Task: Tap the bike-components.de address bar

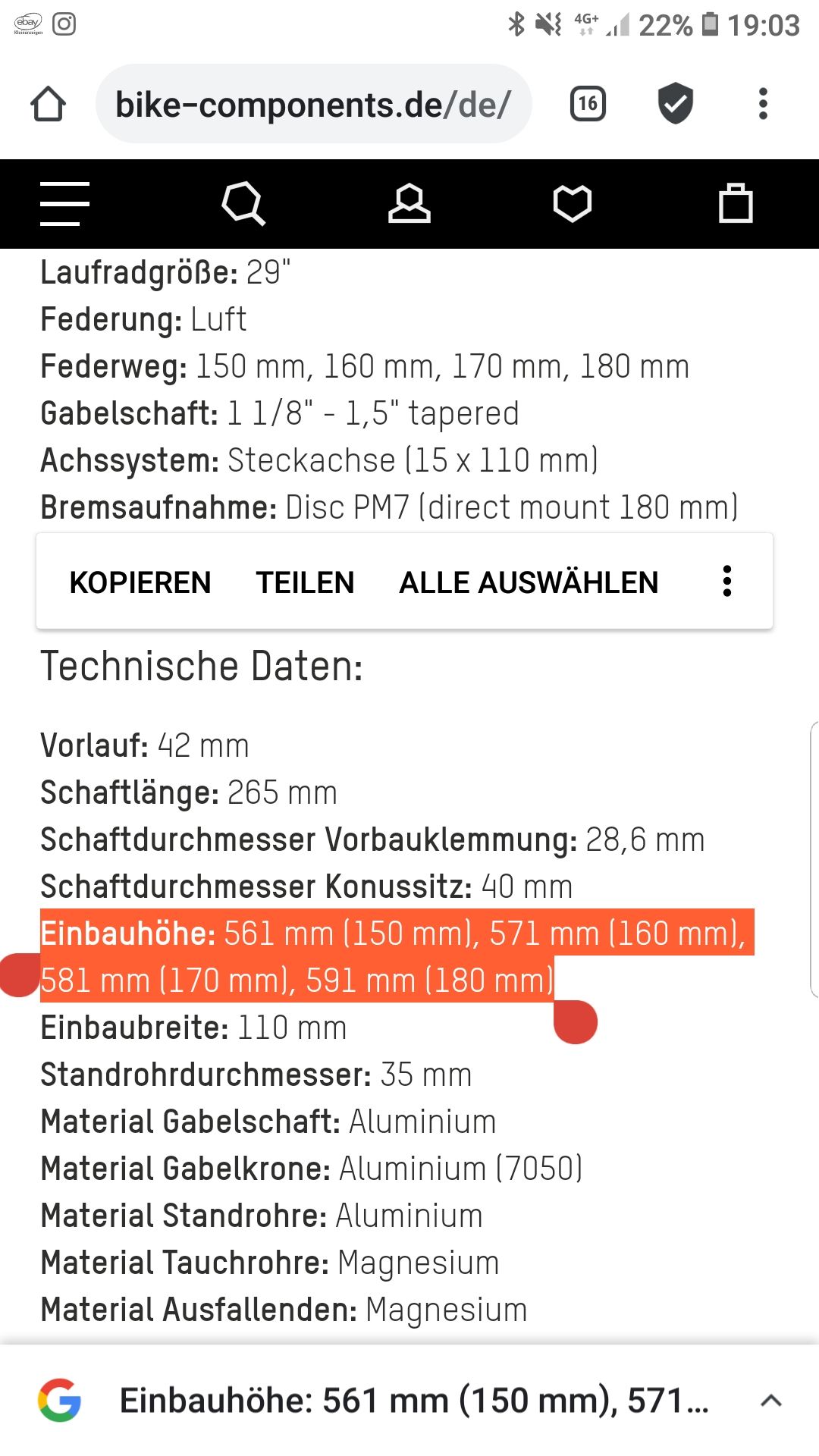Action: [313, 104]
